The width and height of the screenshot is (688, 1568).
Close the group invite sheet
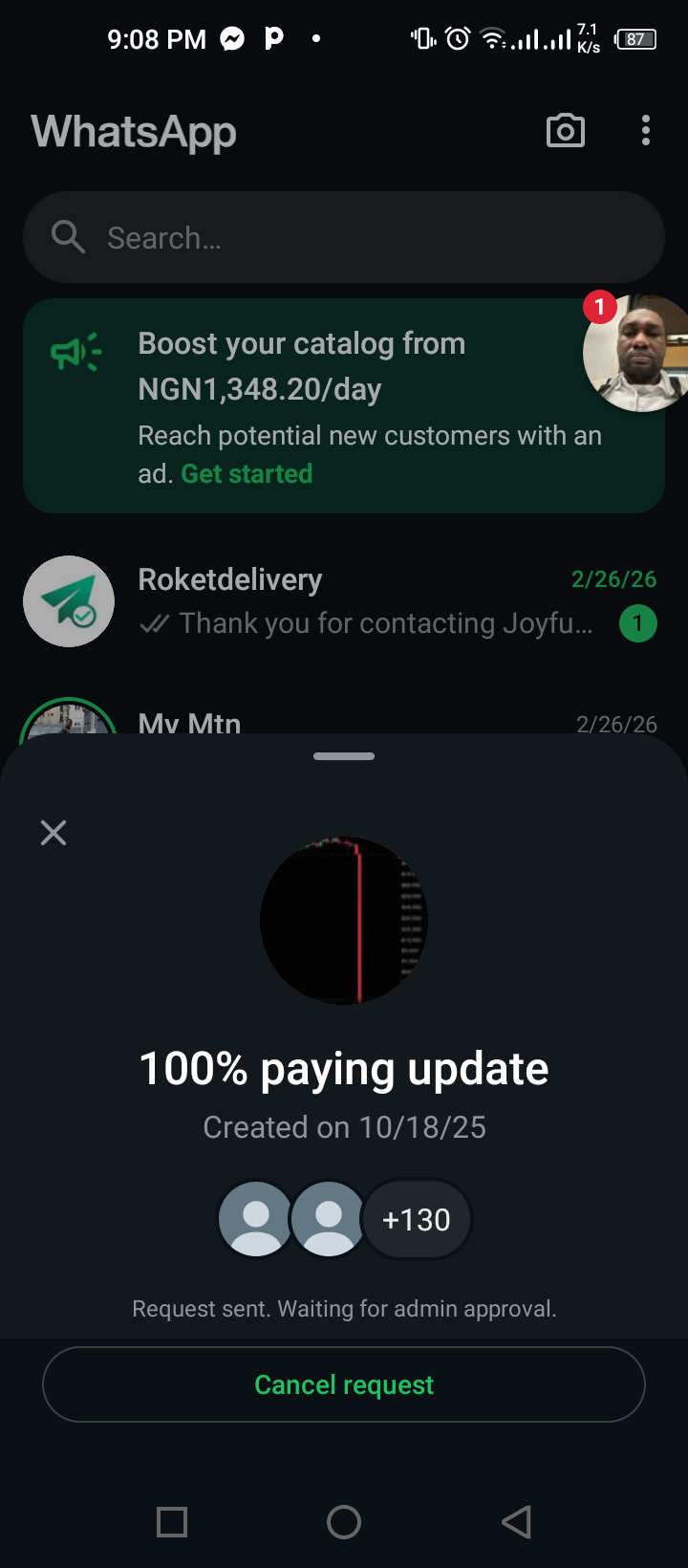[x=54, y=833]
